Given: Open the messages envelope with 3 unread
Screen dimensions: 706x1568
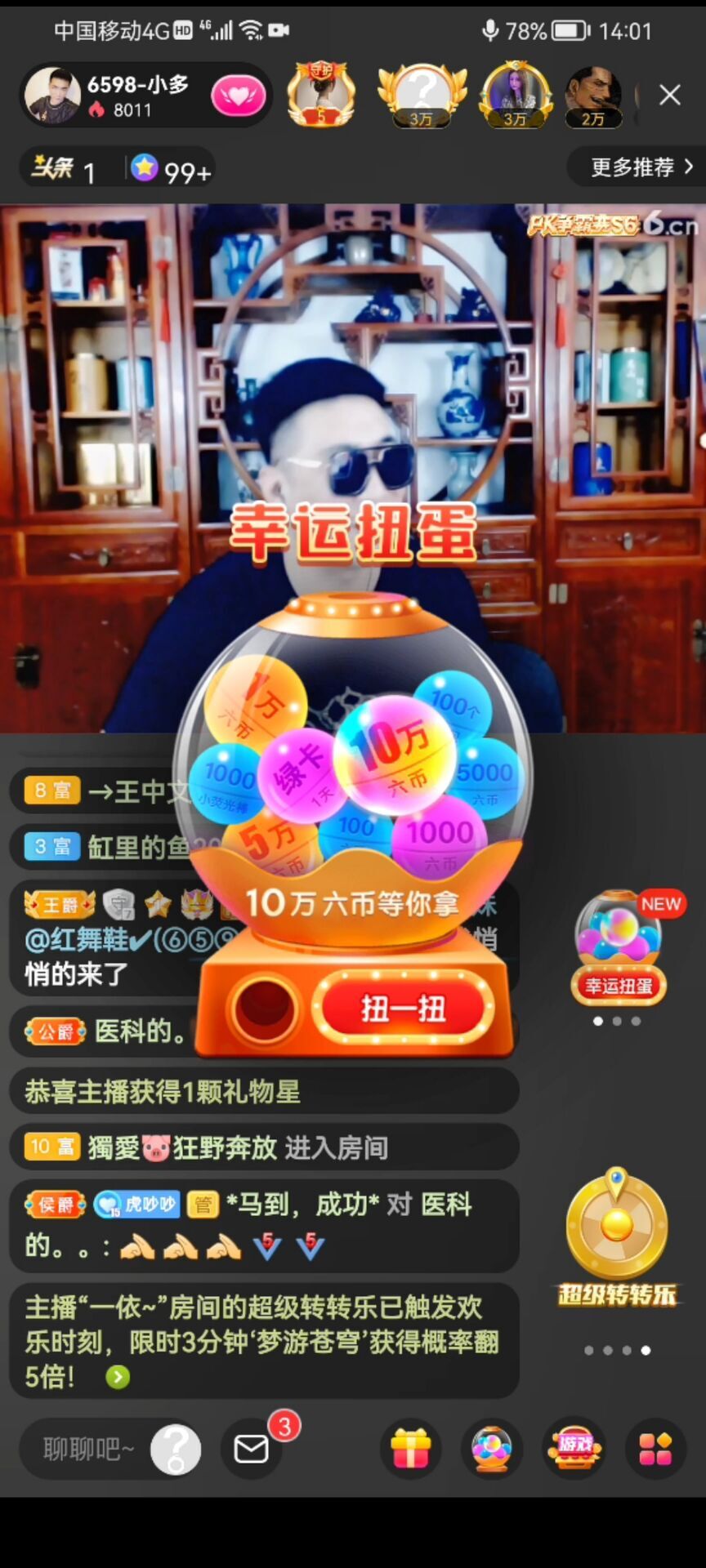Looking at the screenshot, I should click(x=252, y=1450).
